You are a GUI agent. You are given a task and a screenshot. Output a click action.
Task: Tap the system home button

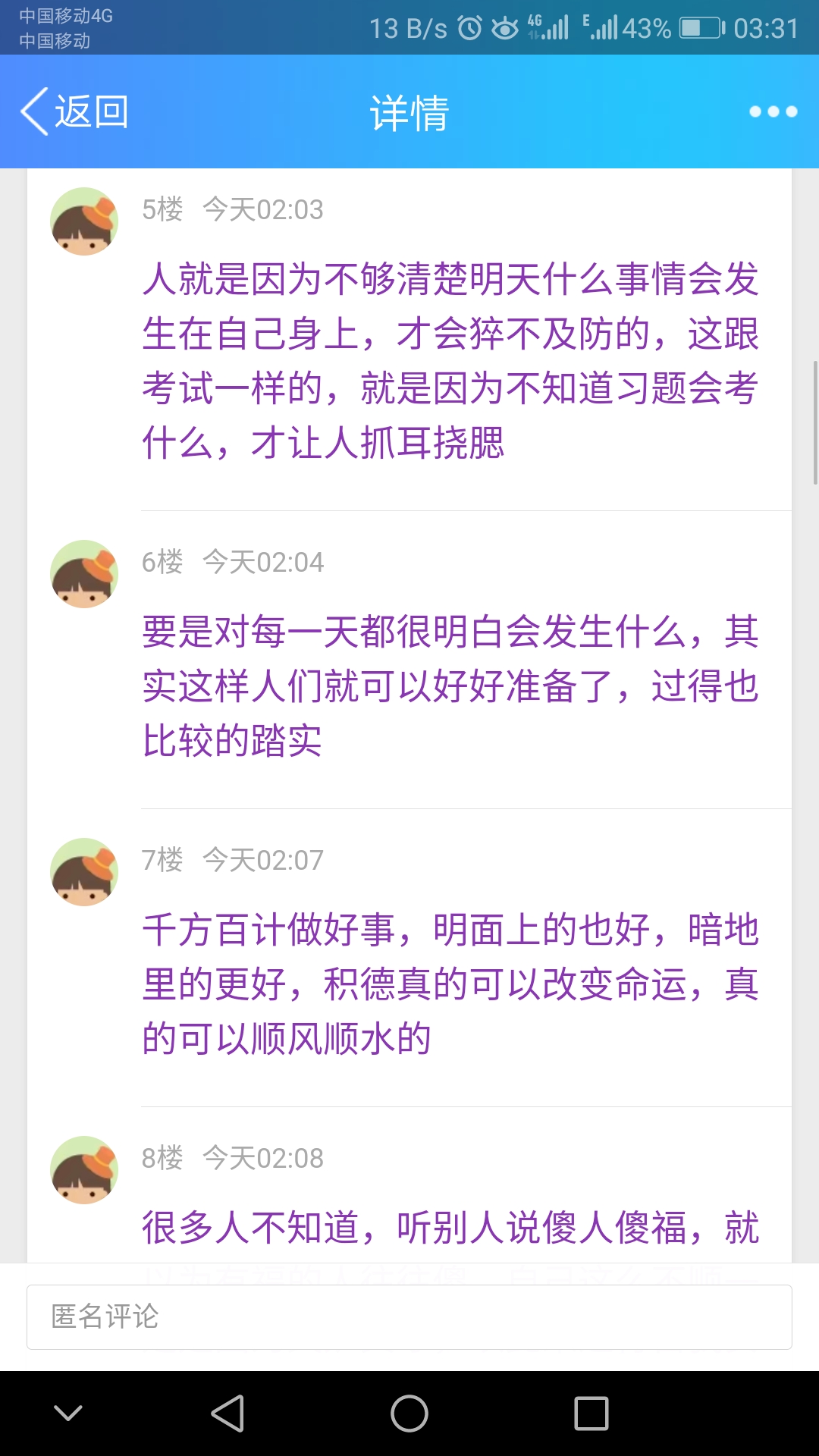[409, 1414]
